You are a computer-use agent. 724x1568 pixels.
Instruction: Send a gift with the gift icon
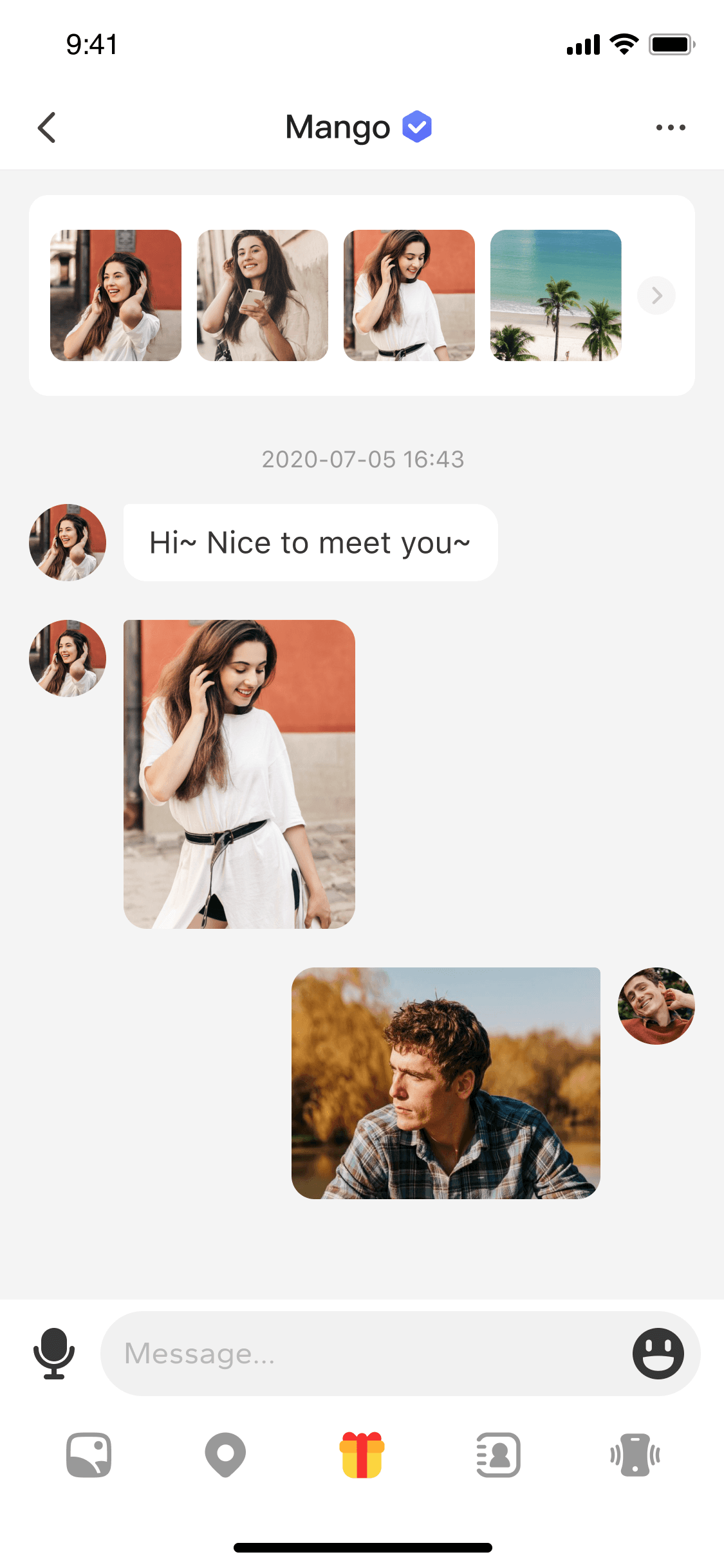pyautogui.click(x=362, y=1455)
